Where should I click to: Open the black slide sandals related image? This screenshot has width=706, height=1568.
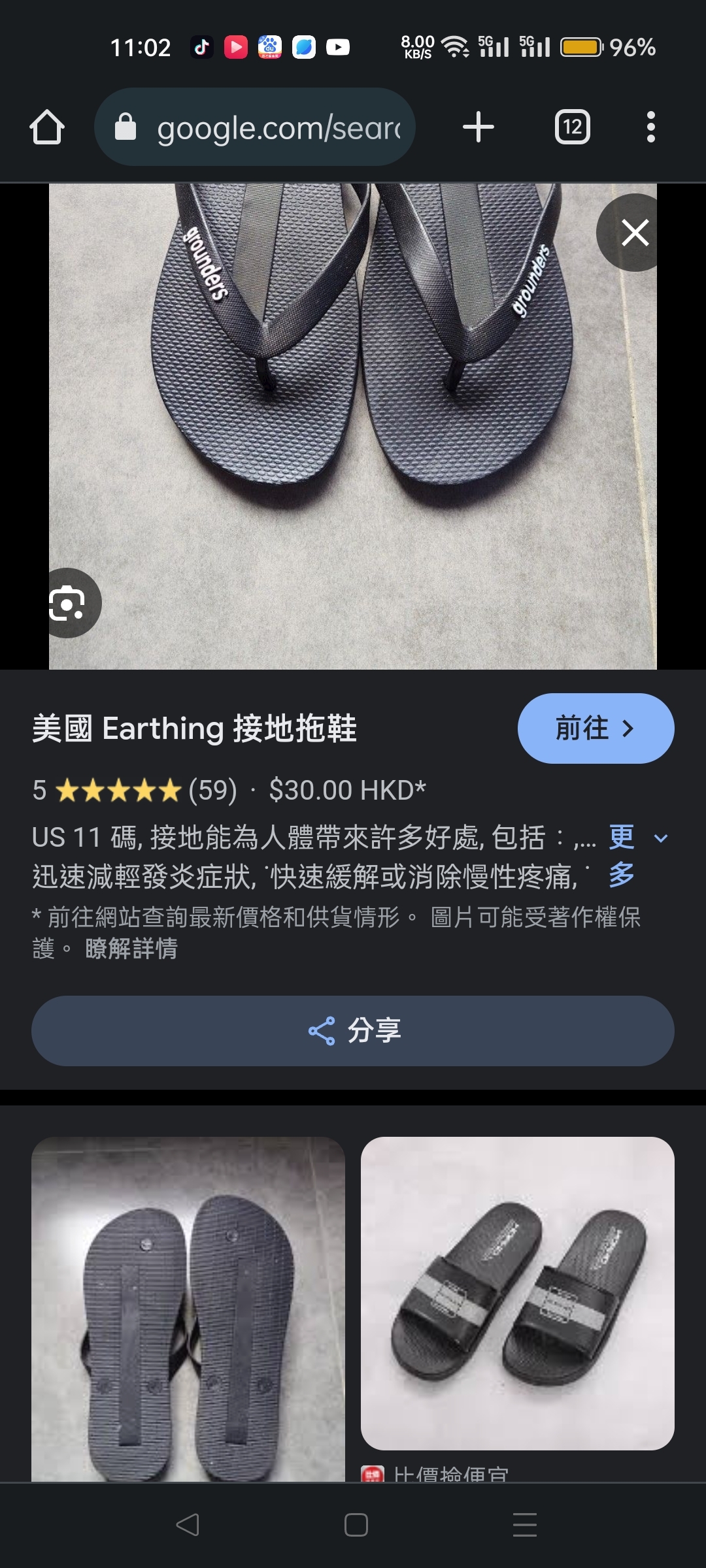[x=518, y=1294]
